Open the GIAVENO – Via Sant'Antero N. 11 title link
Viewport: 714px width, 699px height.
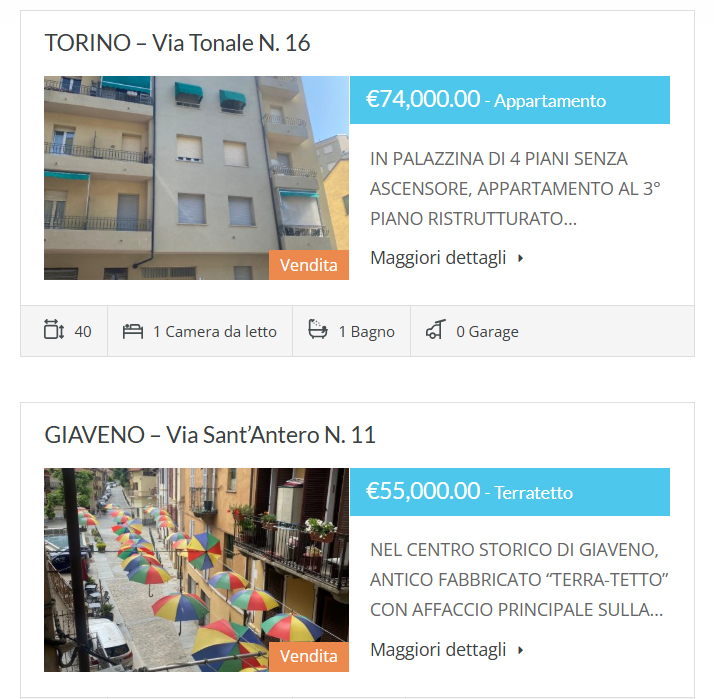(x=210, y=435)
